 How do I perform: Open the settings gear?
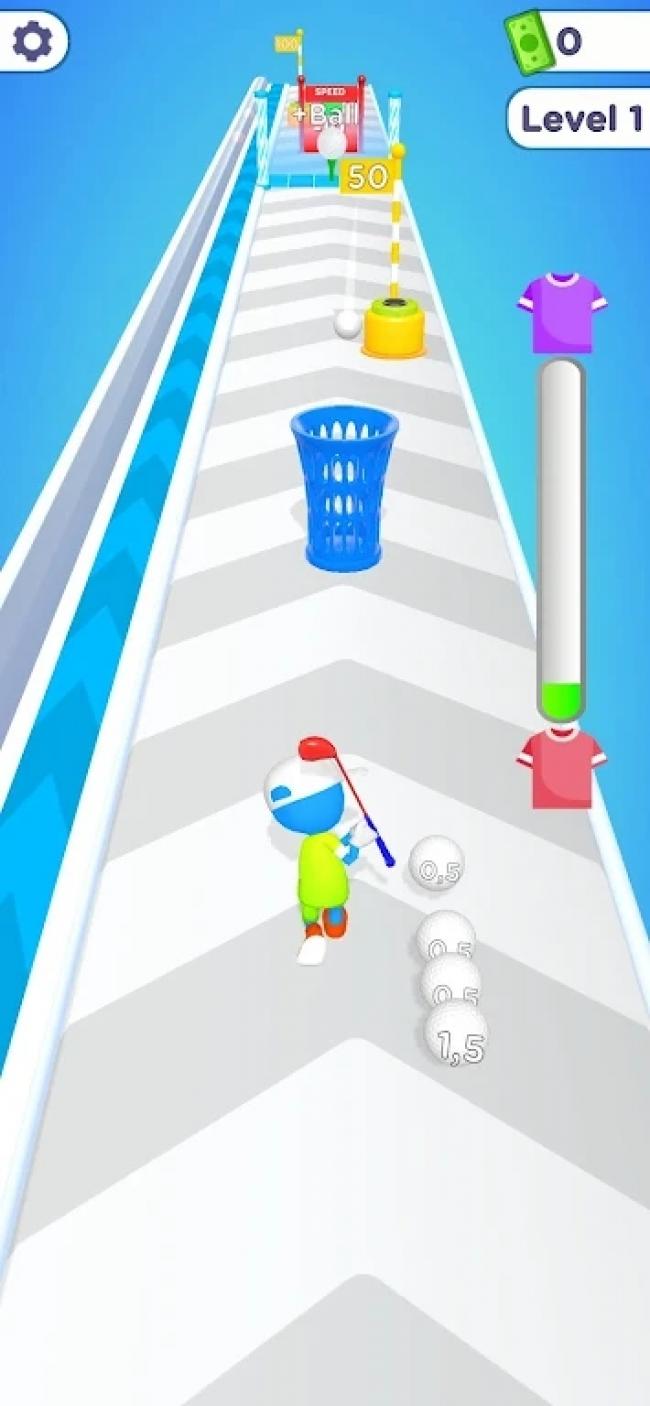click(x=32, y=42)
